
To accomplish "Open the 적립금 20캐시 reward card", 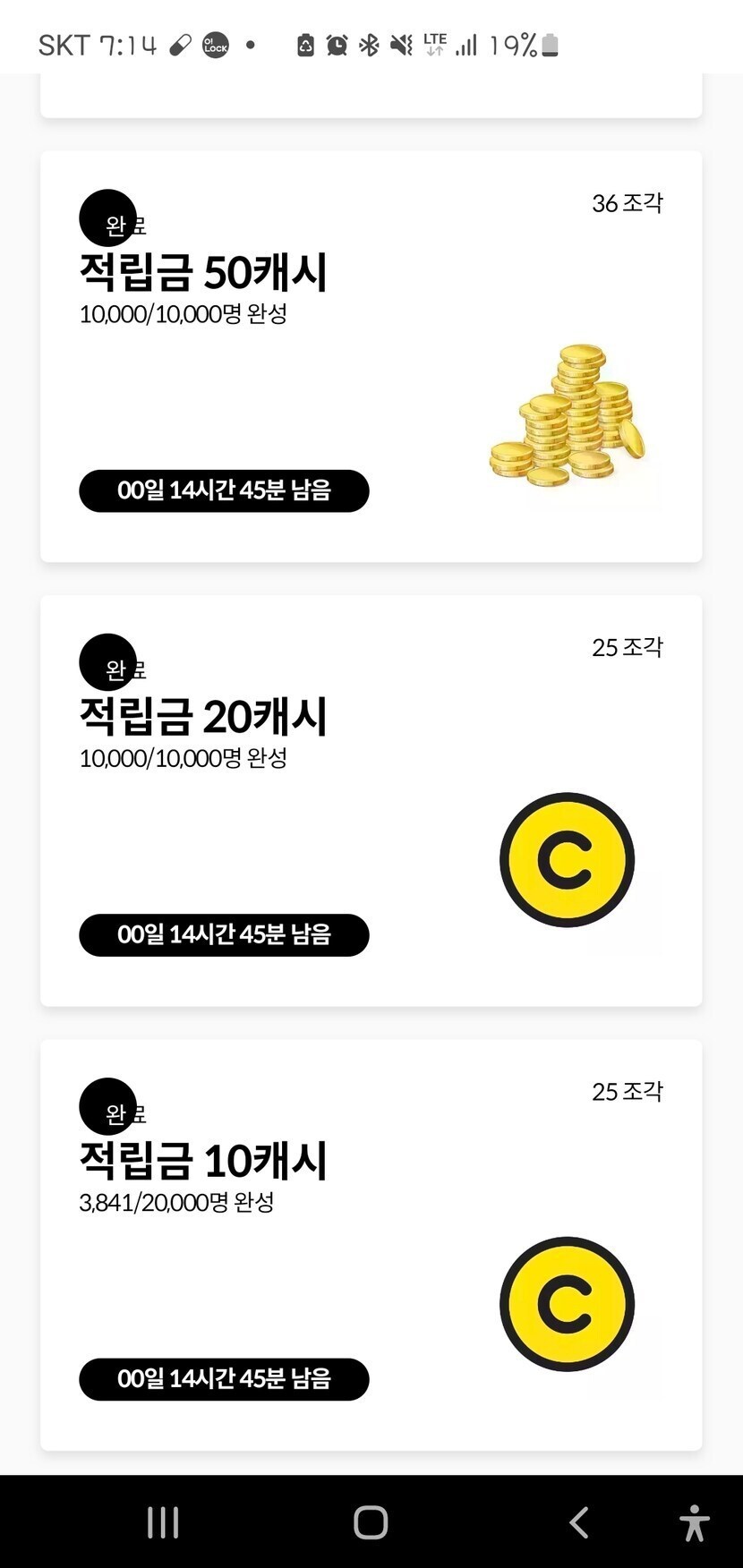I will 371,800.
